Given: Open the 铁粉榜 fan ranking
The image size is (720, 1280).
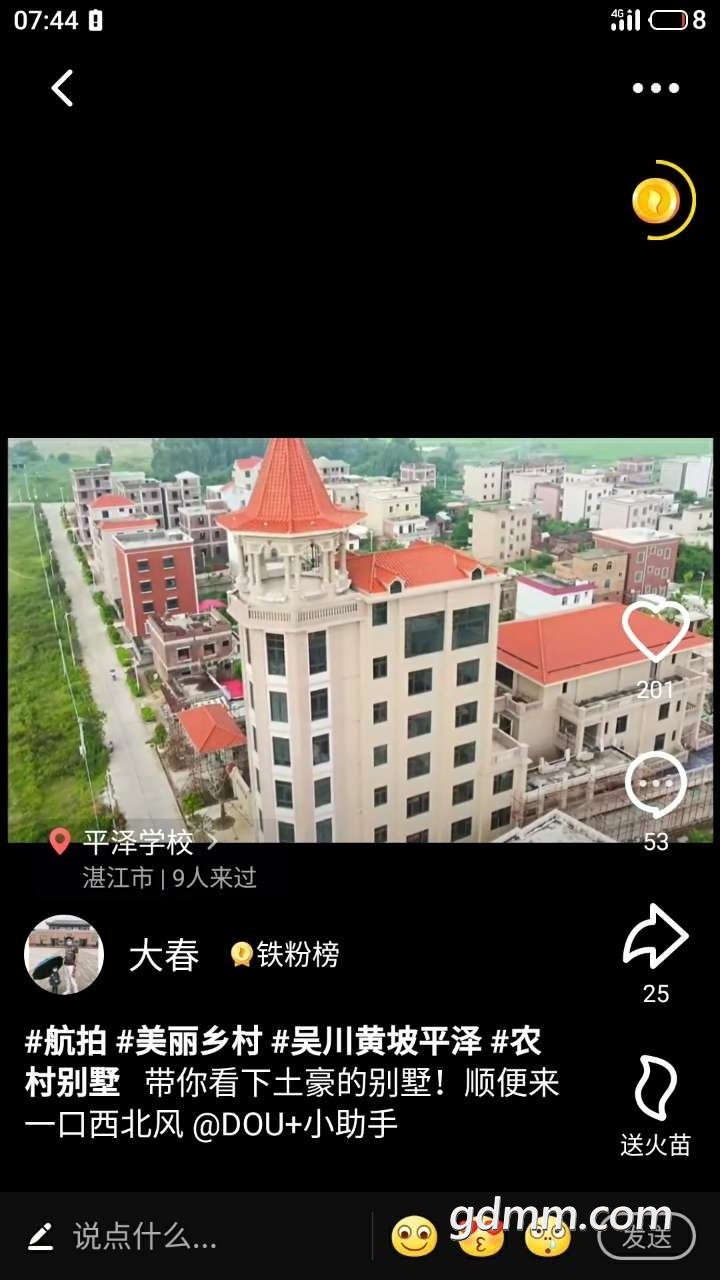Looking at the screenshot, I should tap(286, 955).
